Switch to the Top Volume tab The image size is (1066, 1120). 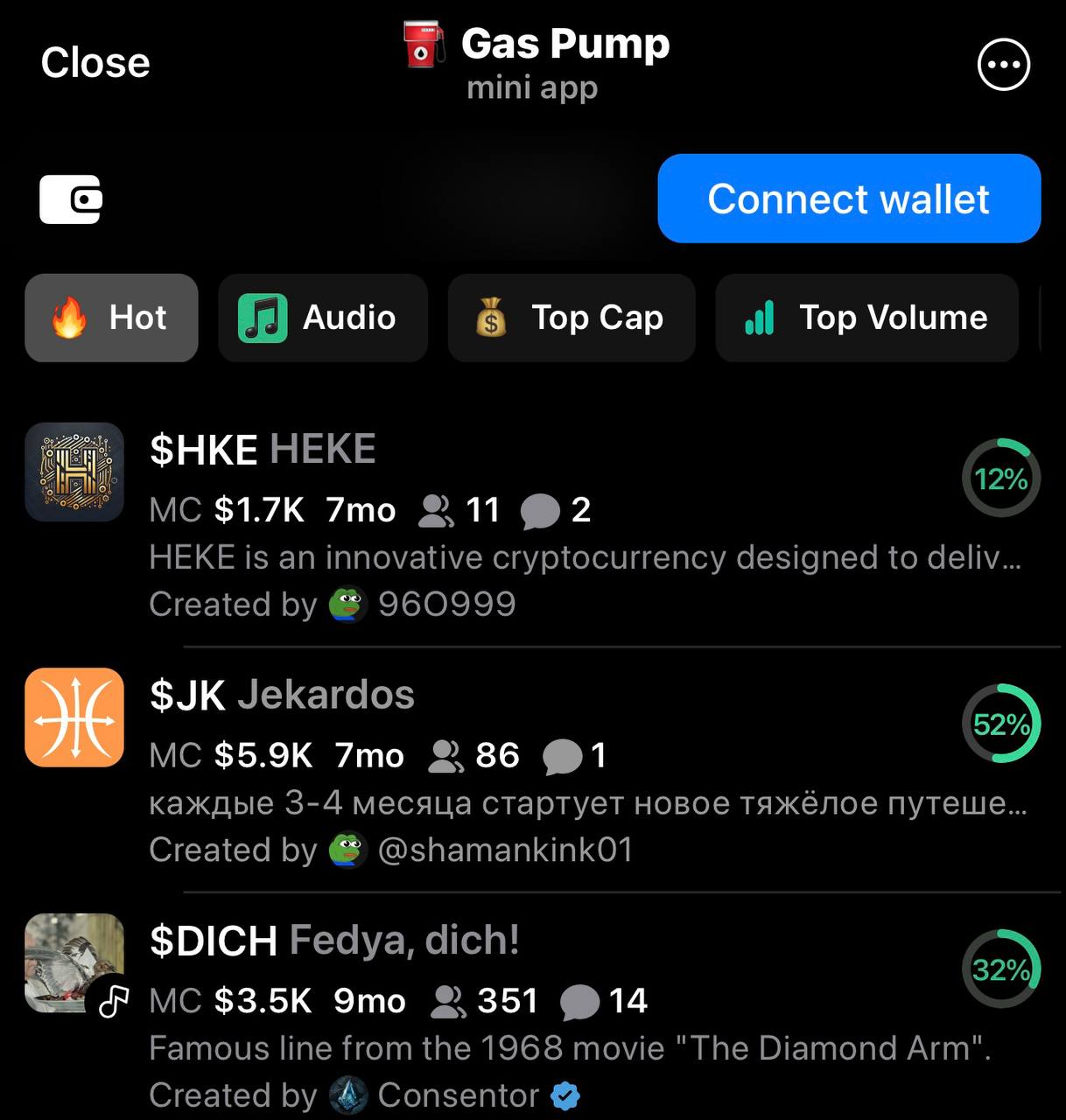pyautogui.click(x=866, y=318)
